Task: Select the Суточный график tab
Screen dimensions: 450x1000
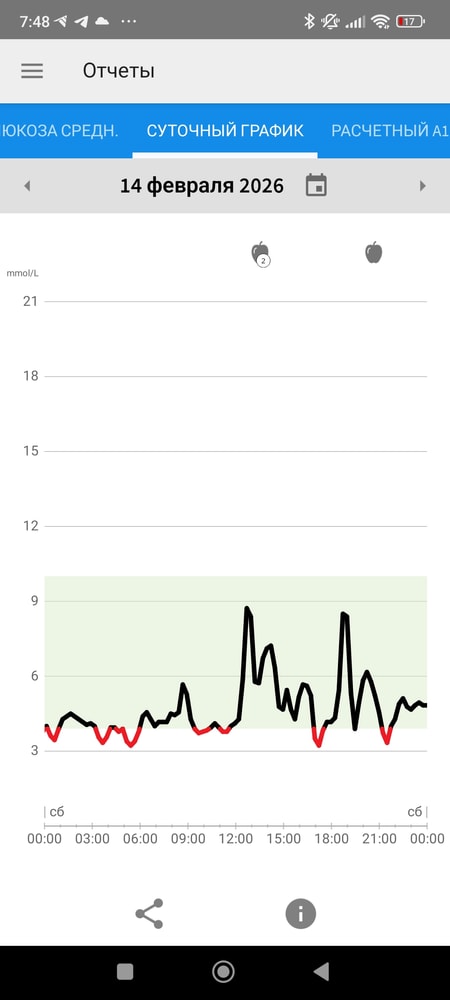Action: [x=225, y=131]
